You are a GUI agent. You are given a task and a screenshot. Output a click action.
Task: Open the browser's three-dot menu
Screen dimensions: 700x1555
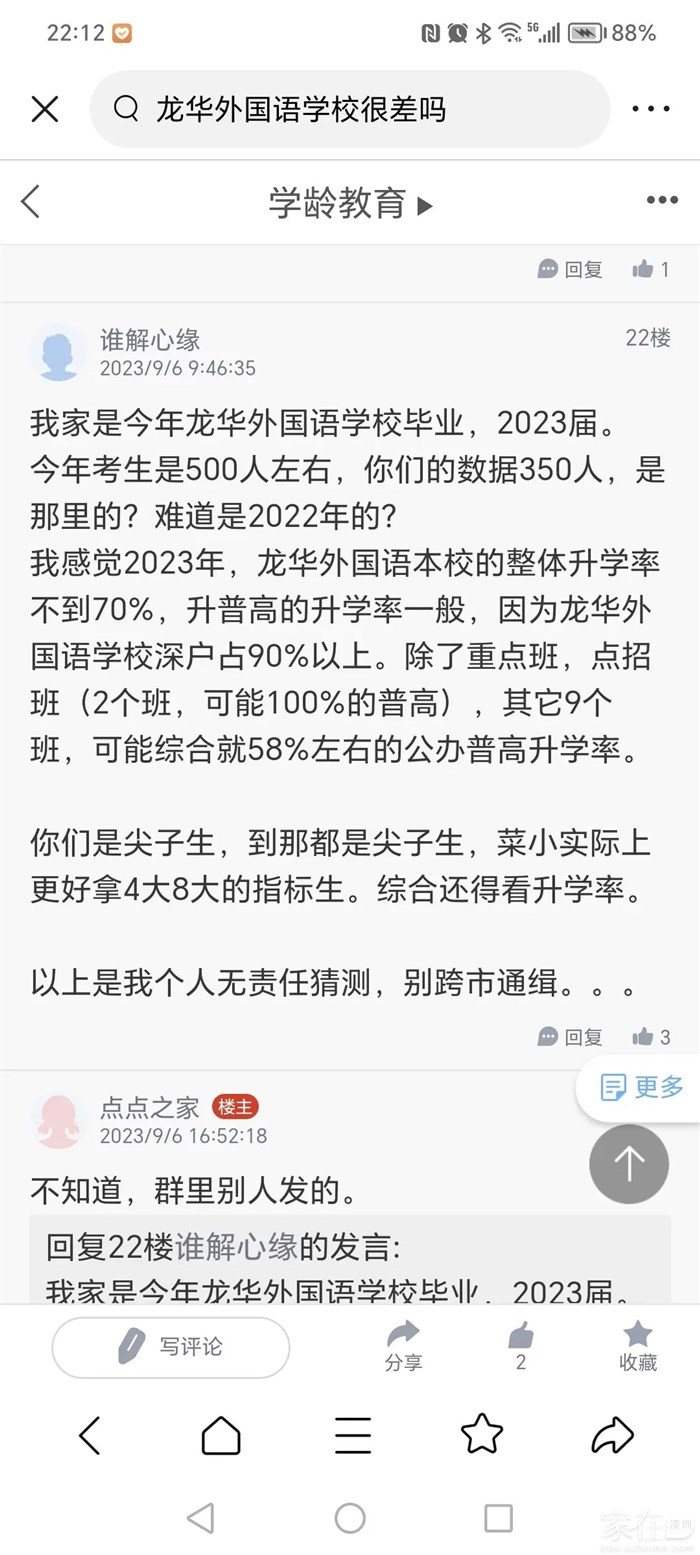651,109
